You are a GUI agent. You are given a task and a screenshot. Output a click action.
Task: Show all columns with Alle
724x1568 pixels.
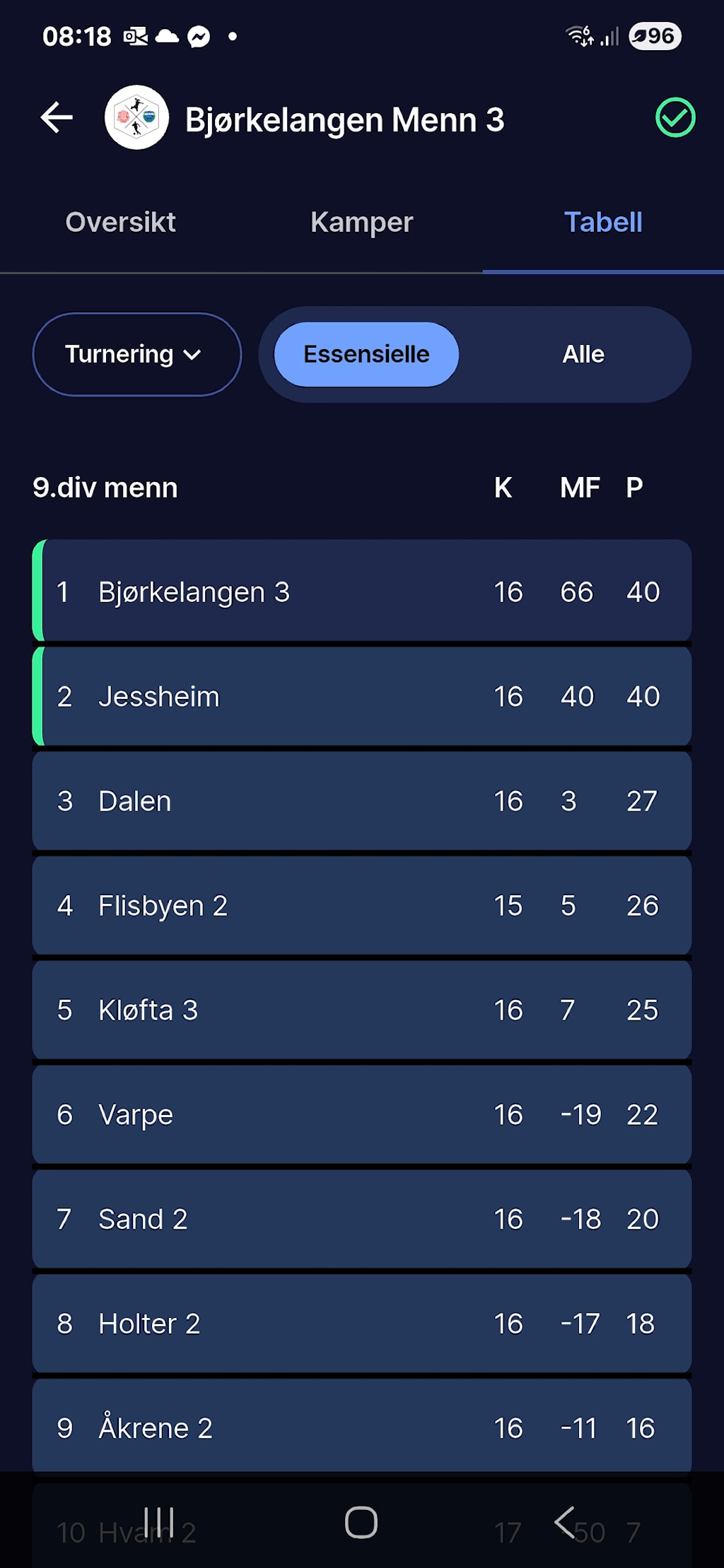[x=583, y=354]
